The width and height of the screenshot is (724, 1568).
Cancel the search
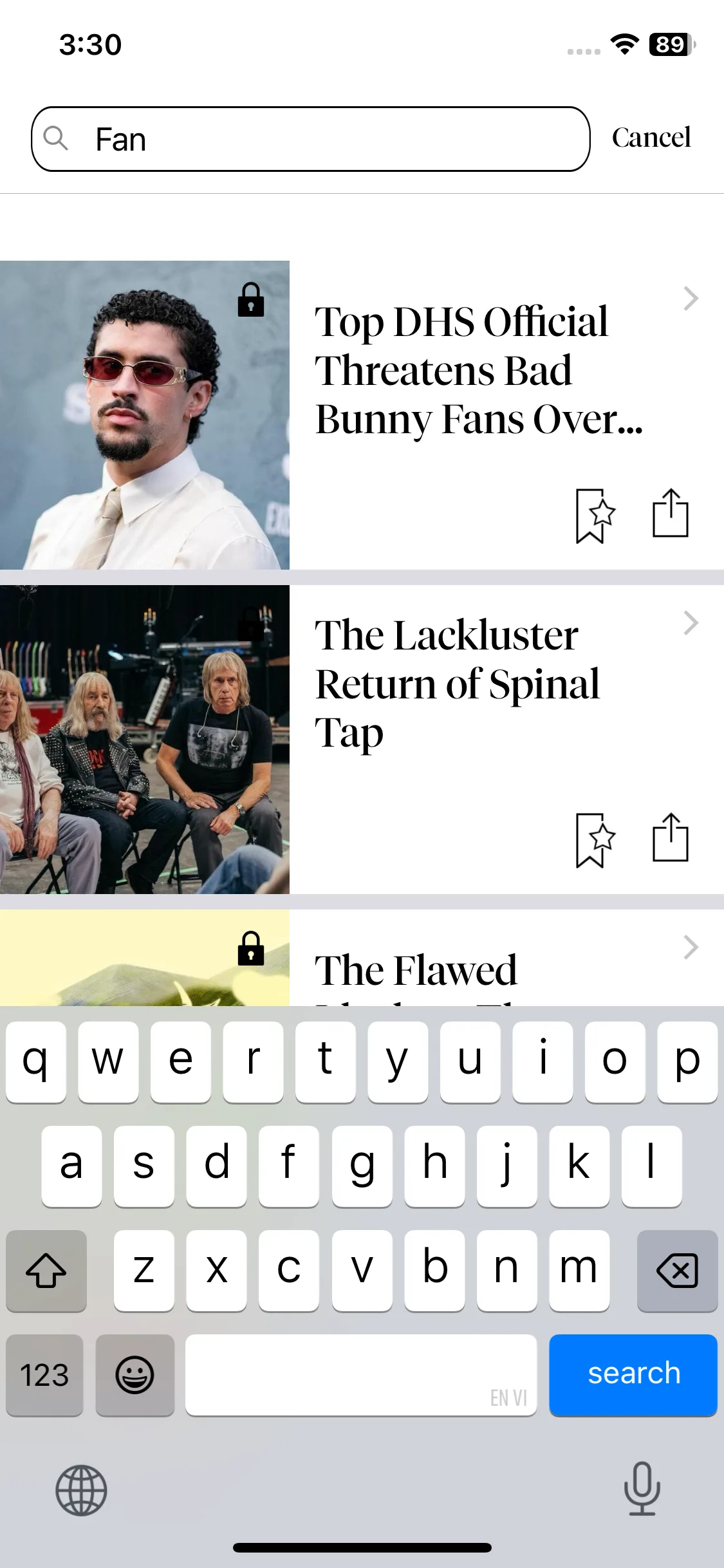[x=651, y=138]
